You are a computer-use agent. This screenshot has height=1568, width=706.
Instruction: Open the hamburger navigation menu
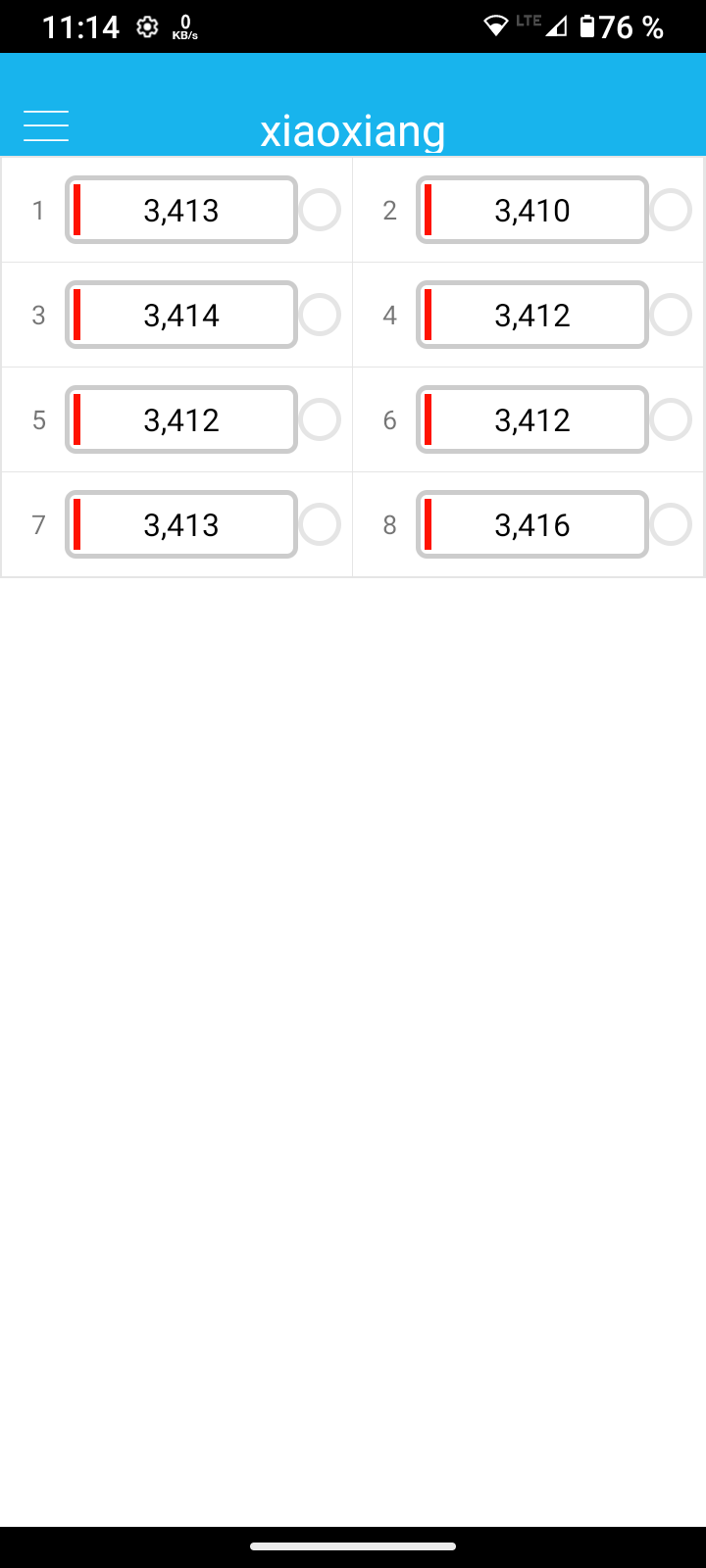46,126
